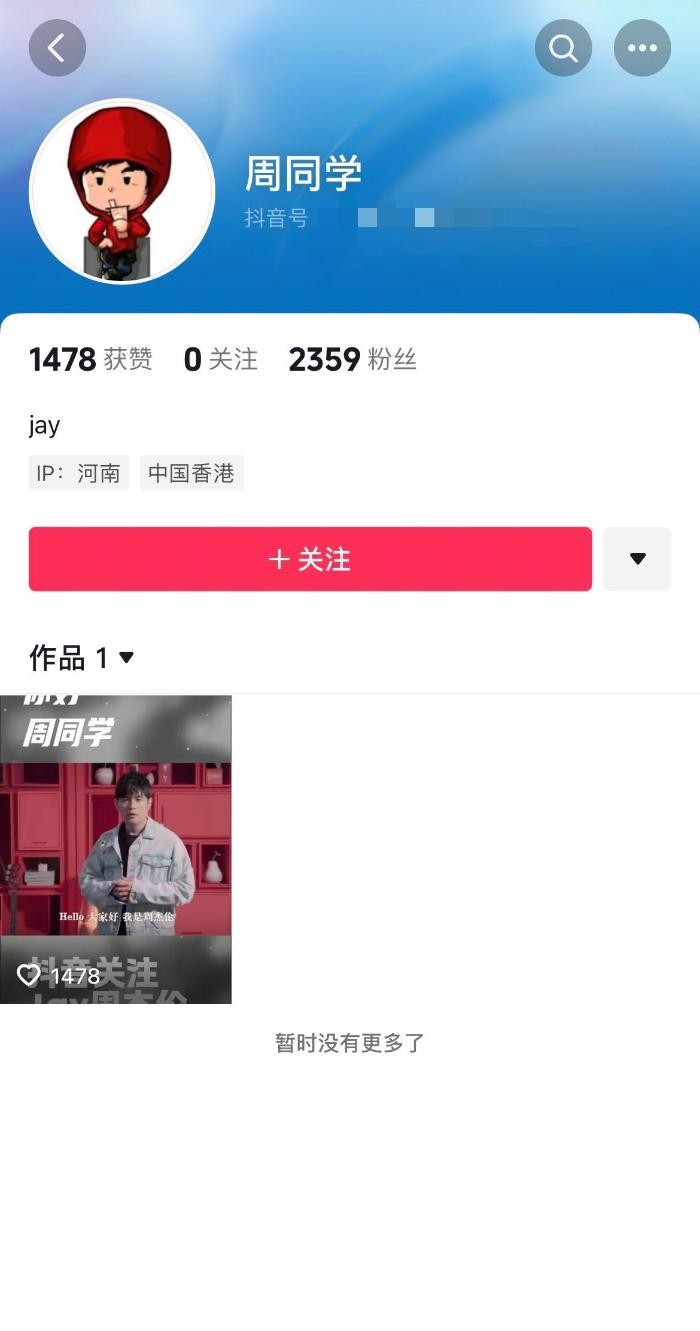
Task: Go back using the top arrow
Action: [x=57, y=48]
